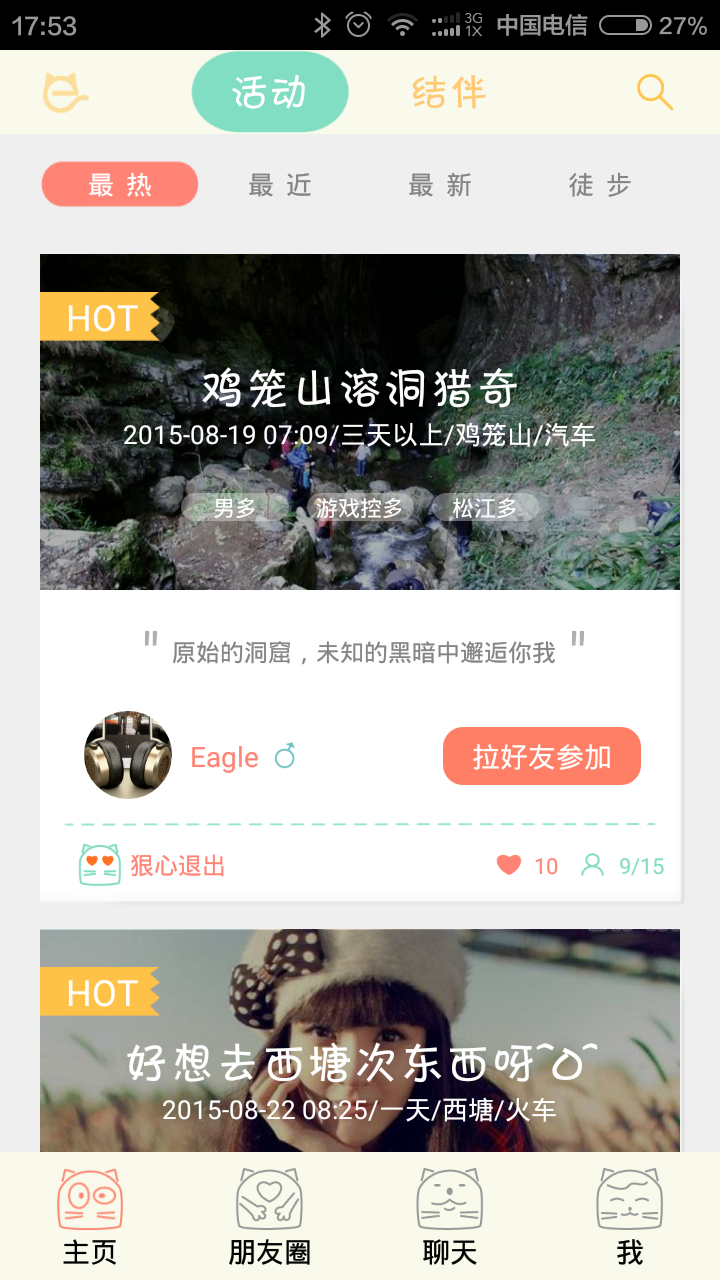The height and width of the screenshot is (1280, 720).
Task: View Eagle's profile avatar
Action: [128, 755]
